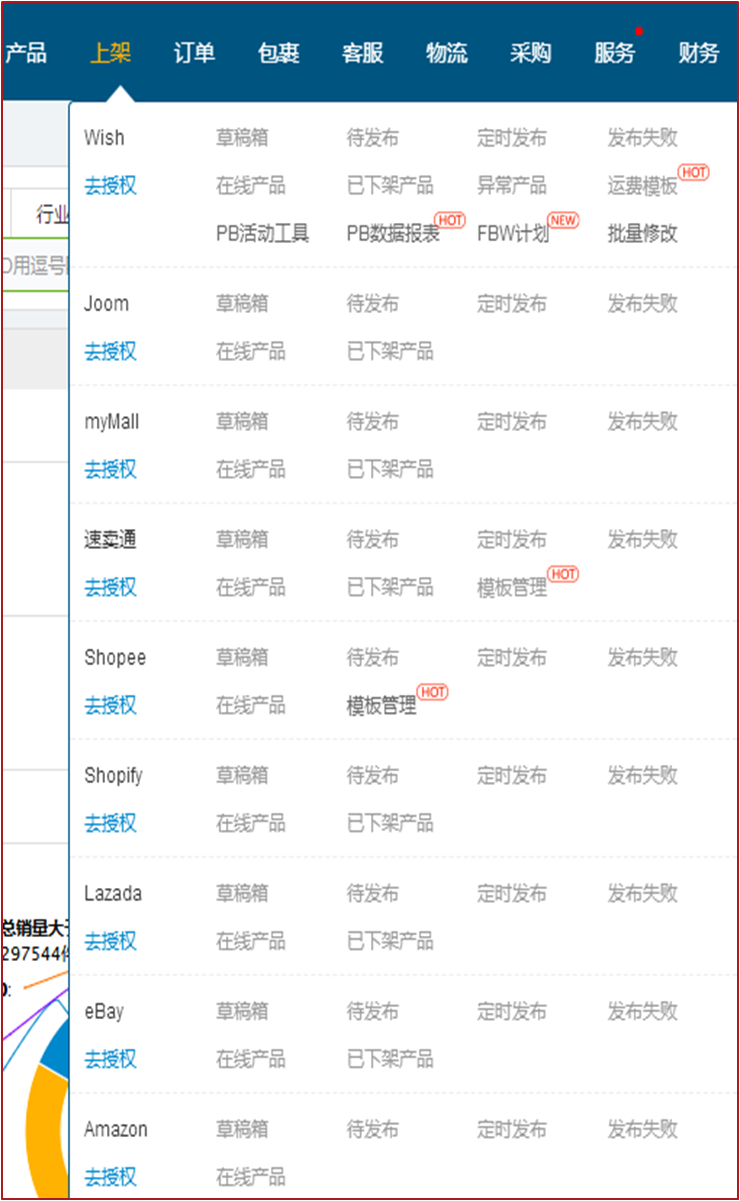Viewport: 740px width, 1201px height.
Task: Open Amazon 在线产品
Action: click(251, 1178)
